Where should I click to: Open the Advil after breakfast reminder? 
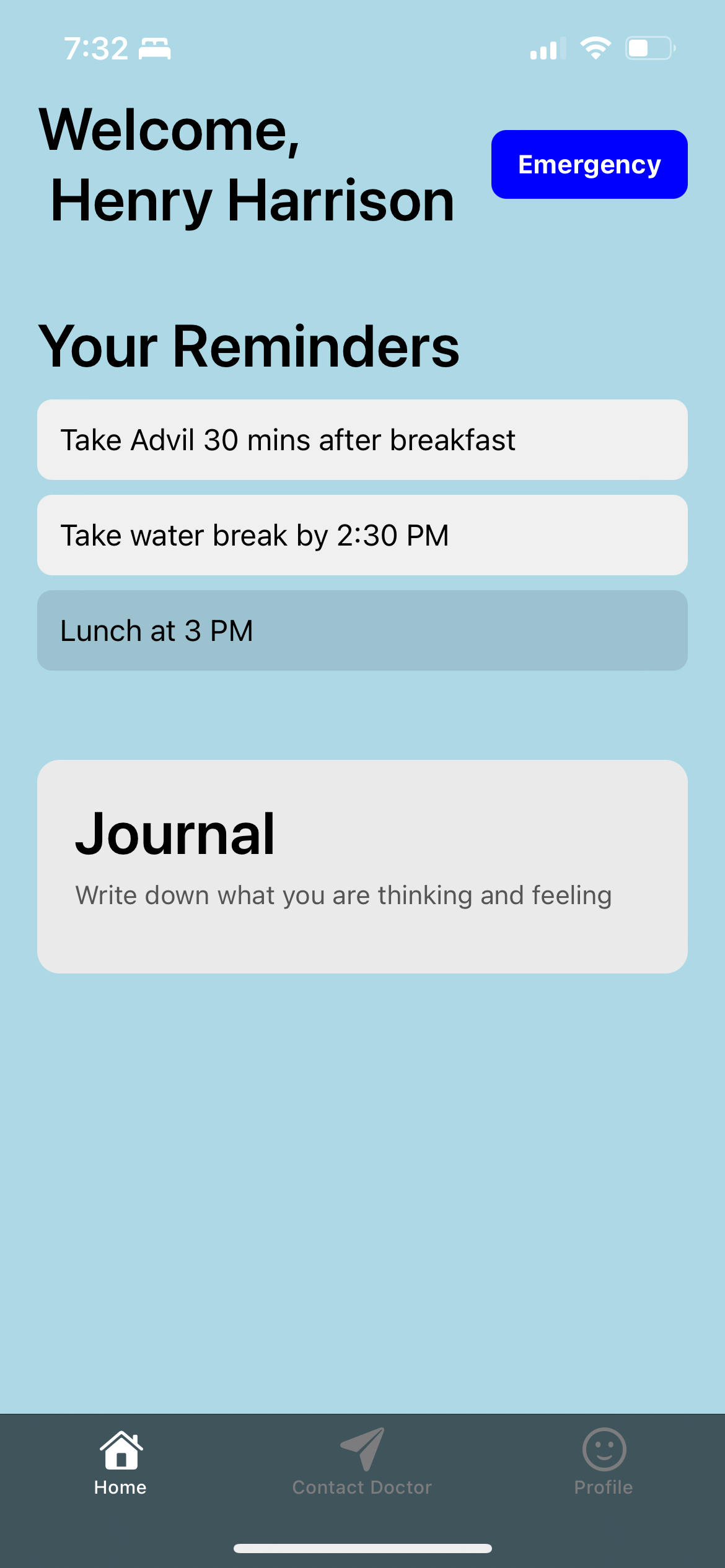point(362,440)
